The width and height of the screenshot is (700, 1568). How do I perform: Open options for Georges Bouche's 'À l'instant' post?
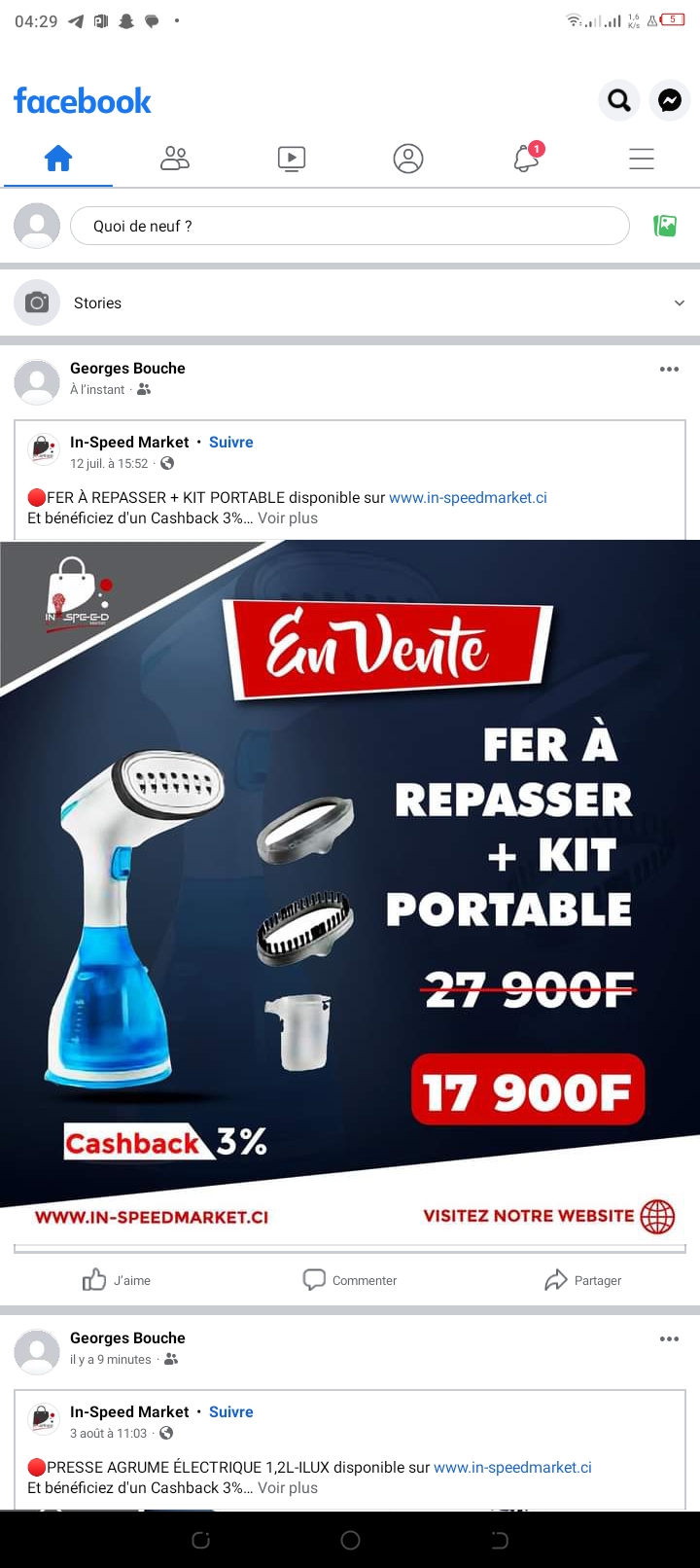pyautogui.click(x=669, y=369)
